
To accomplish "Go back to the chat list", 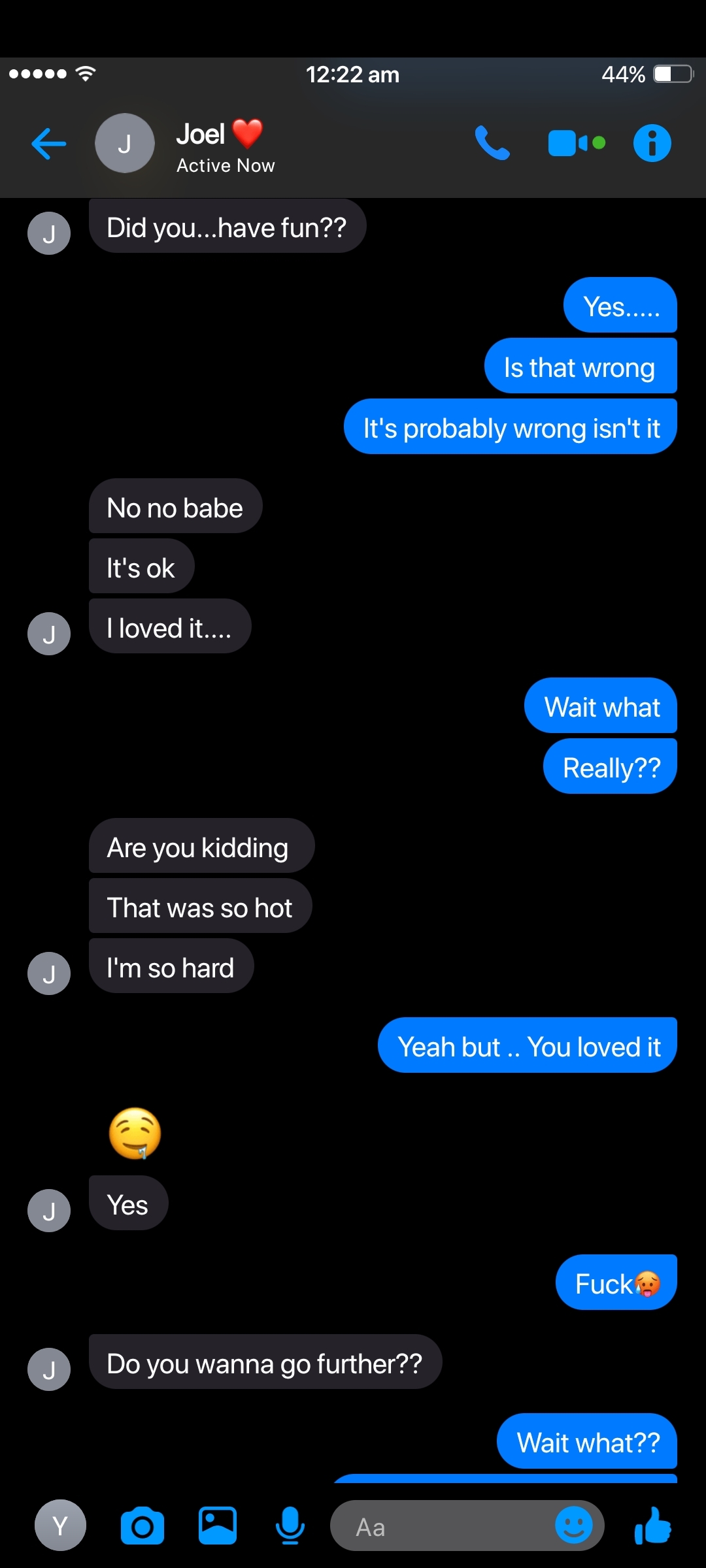I will [x=49, y=144].
